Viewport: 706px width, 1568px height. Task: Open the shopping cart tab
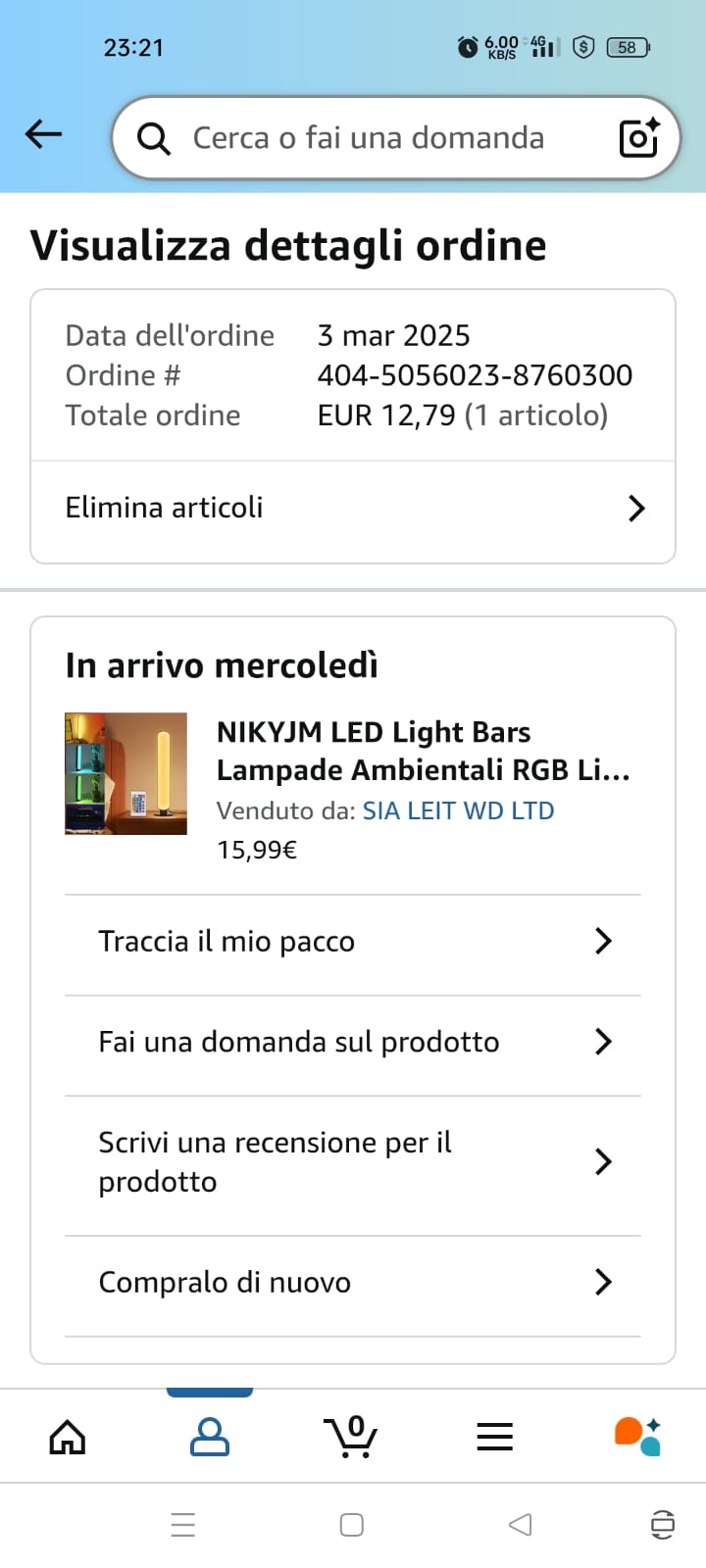point(351,1438)
